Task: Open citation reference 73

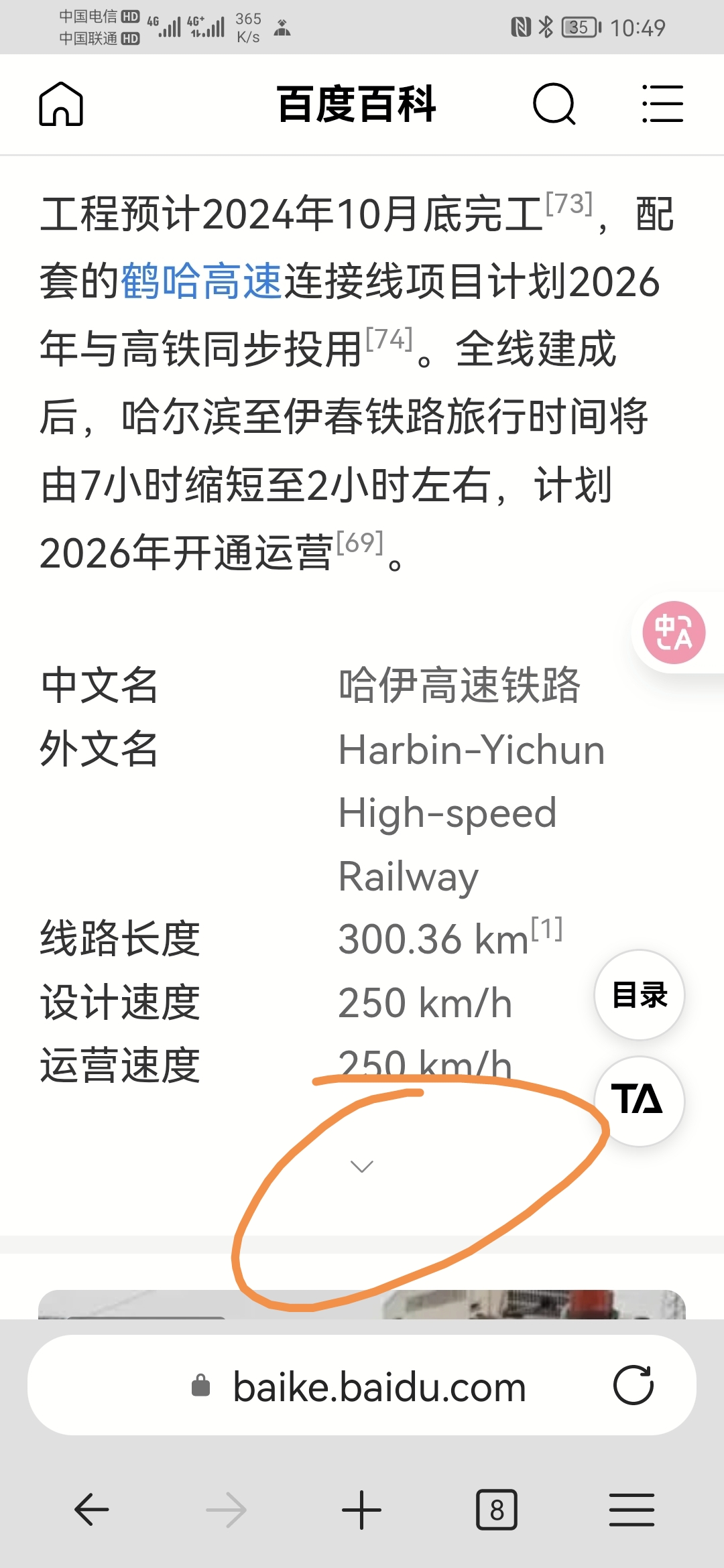Action: pos(568,204)
